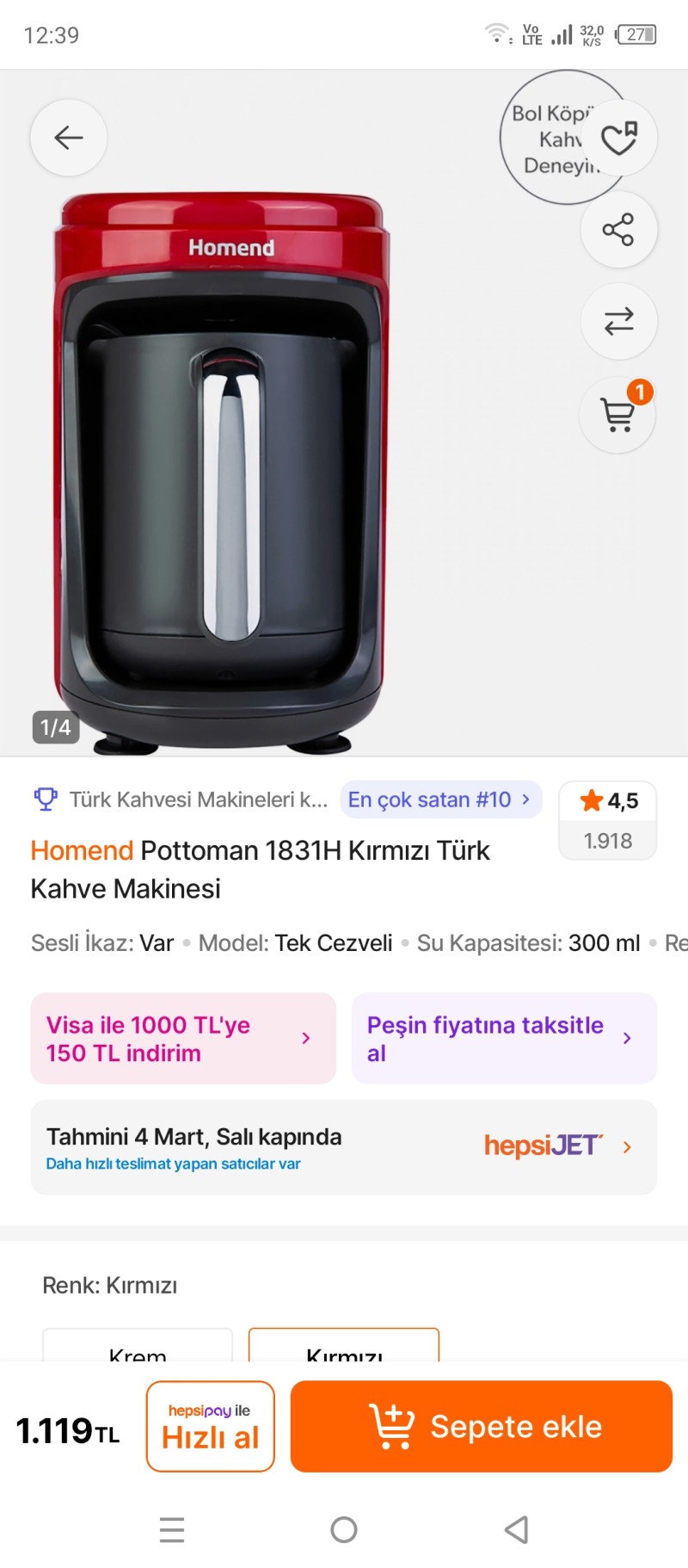View the 4,5 star rating reviews
Viewport: 688px width, 1568px height.
[x=608, y=819]
